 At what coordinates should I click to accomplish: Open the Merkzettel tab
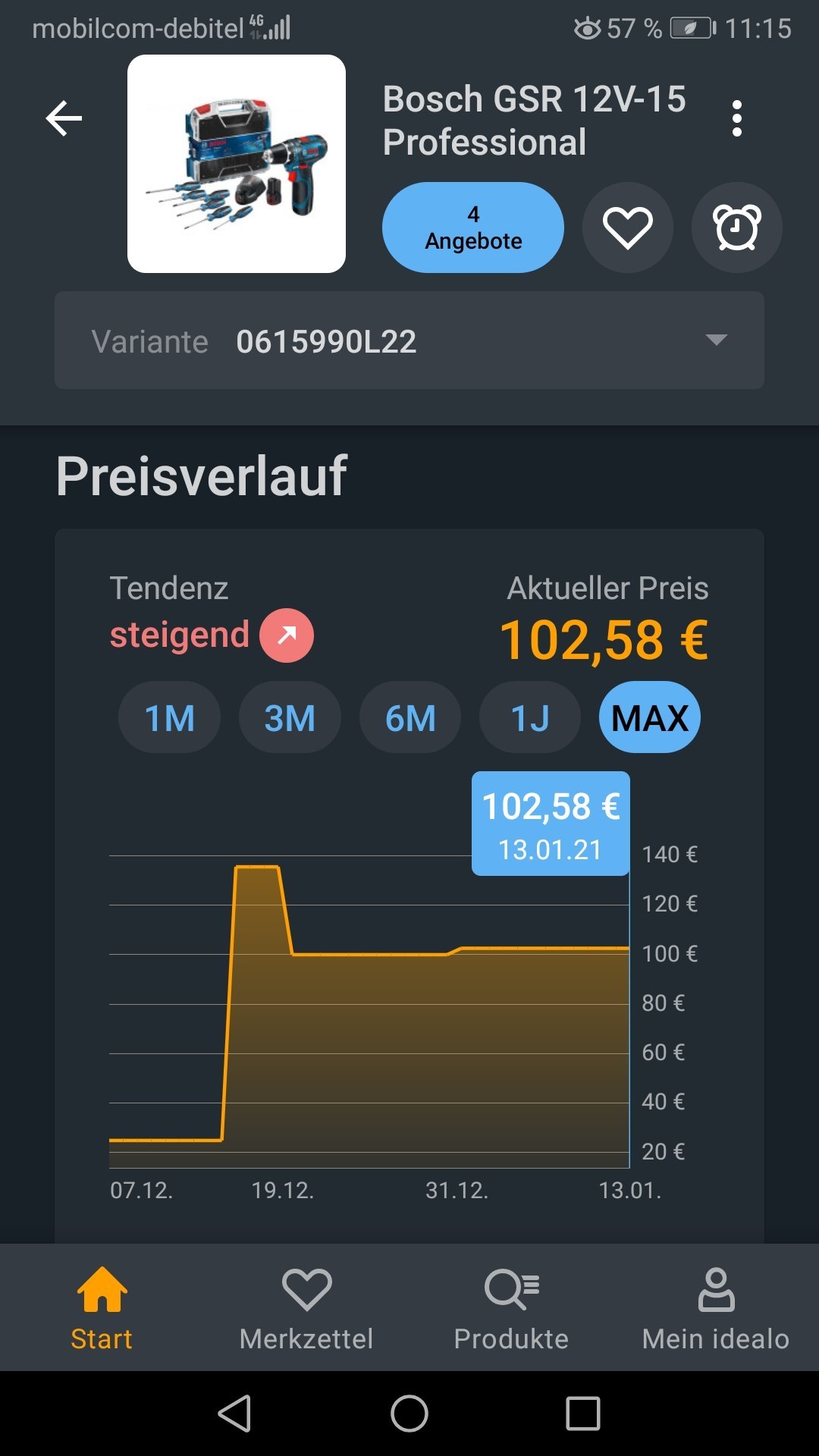(x=306, y=1308)
